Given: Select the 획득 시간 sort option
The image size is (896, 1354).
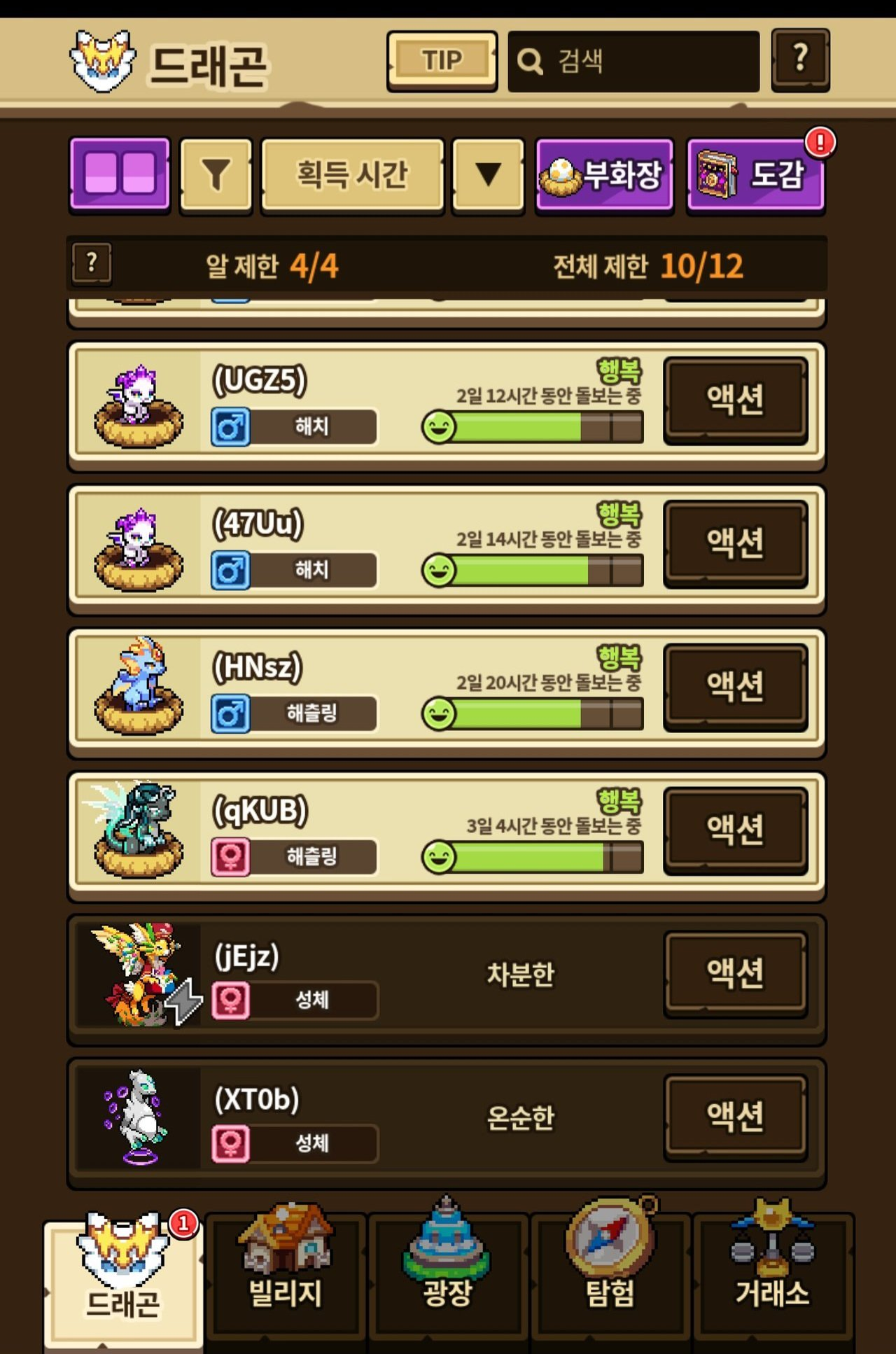Looking at the screenshot, I should [x=352, y=174].
